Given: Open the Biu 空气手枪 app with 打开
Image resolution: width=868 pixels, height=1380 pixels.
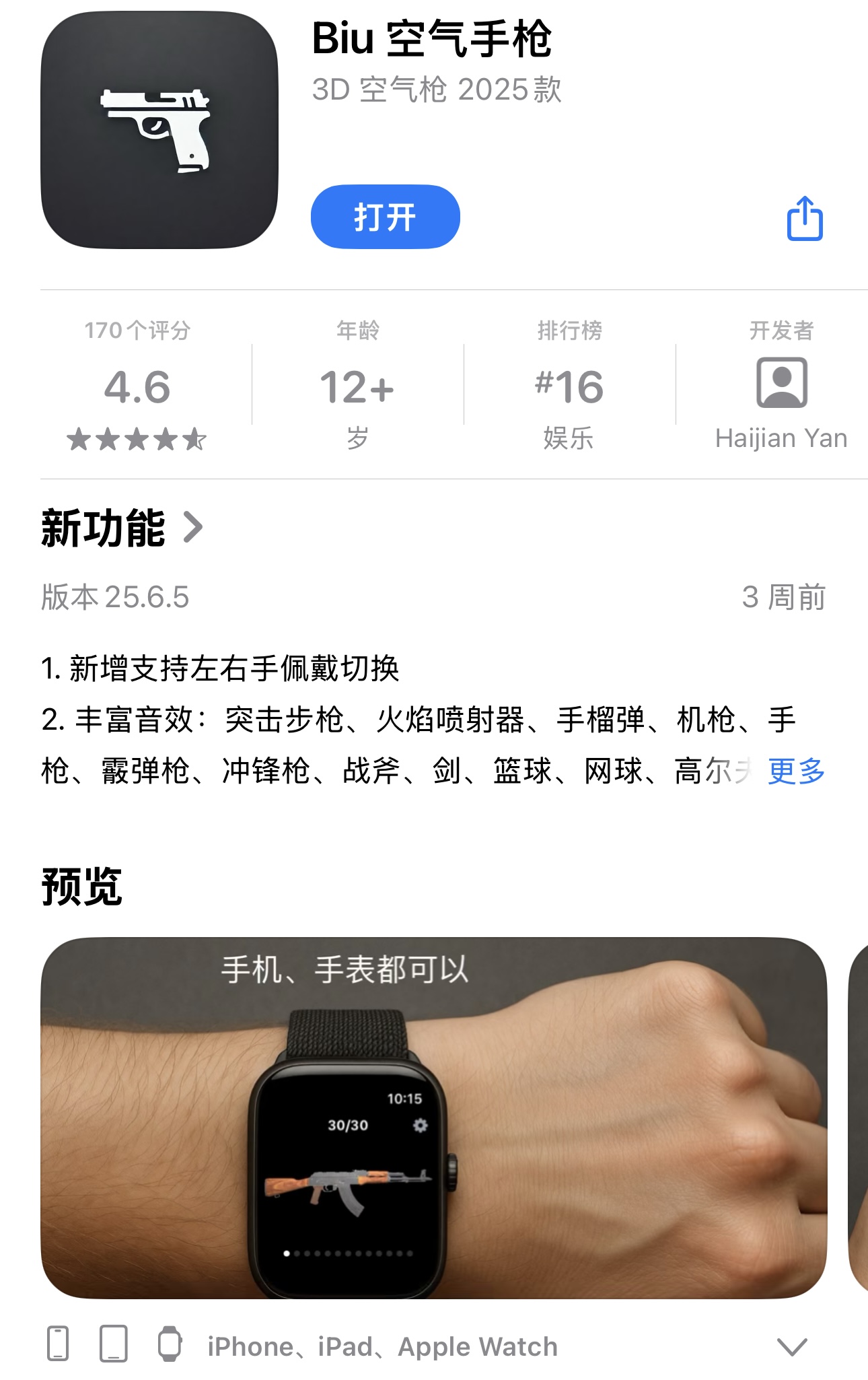Looking at the screenshot, I should point(385,217).
